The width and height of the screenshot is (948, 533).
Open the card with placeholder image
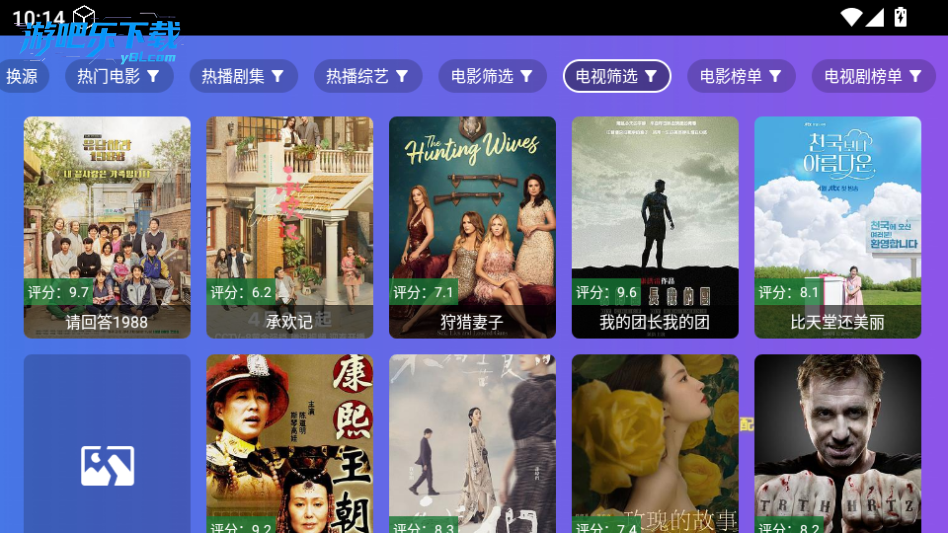107,445
